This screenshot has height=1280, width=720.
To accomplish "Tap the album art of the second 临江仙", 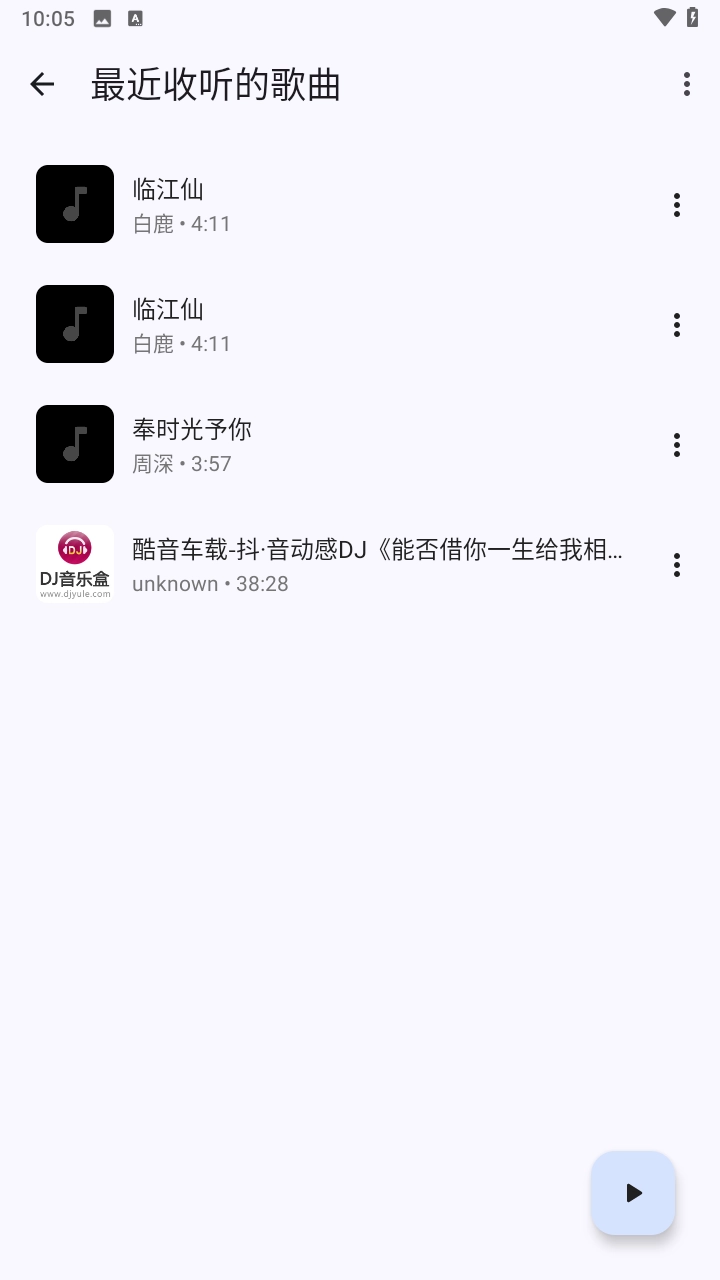I will point(74,323).
